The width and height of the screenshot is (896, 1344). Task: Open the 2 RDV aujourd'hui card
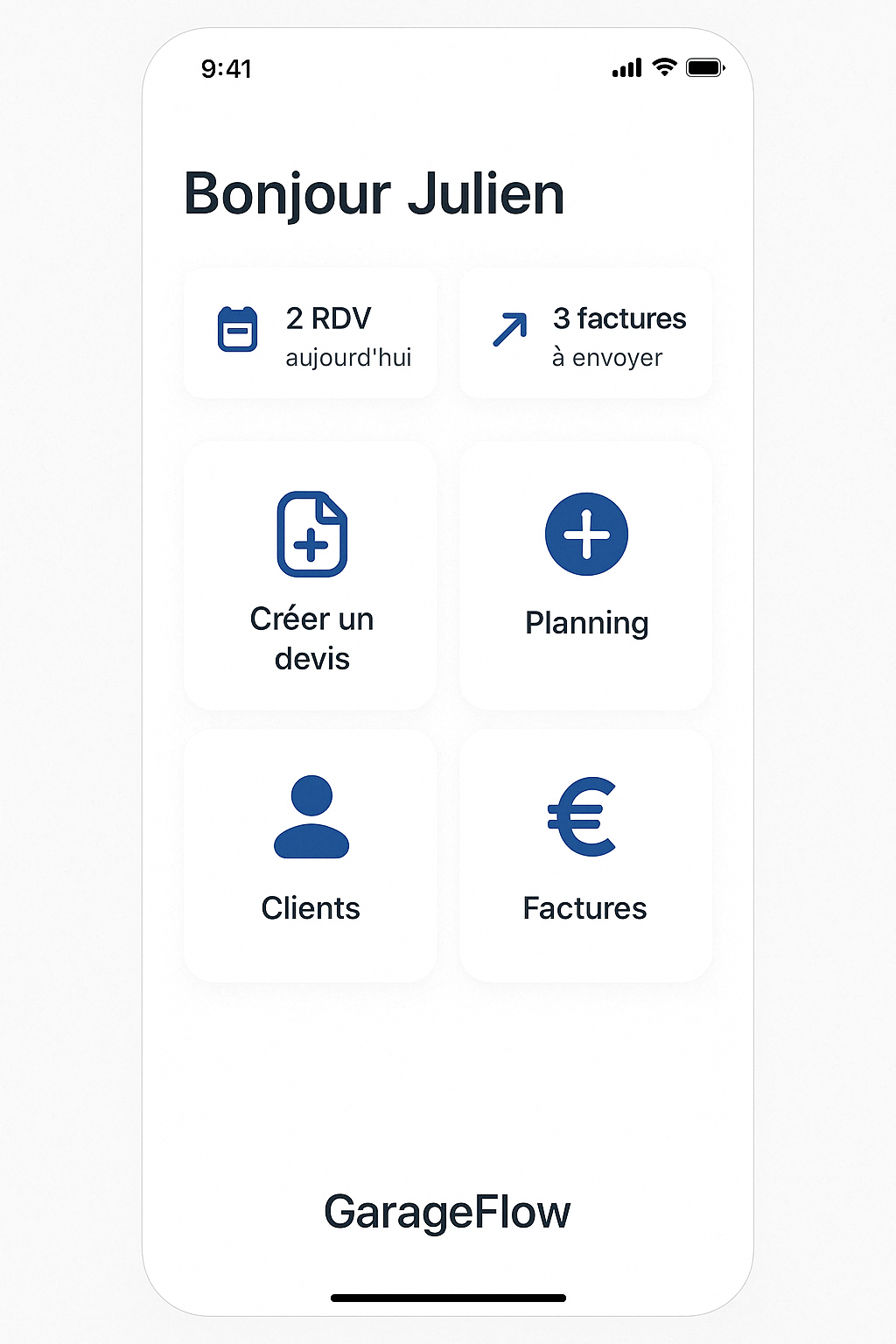click(x=310, y=332)
